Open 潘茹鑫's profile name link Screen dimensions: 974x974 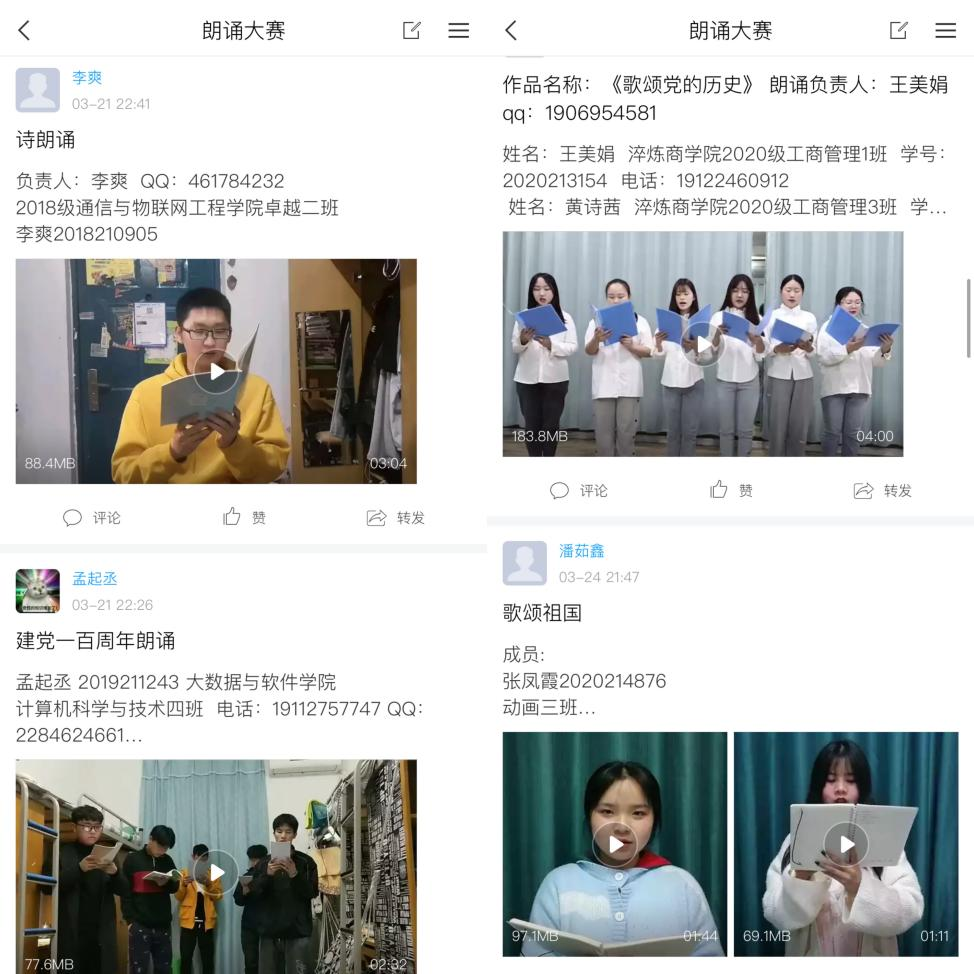click(581, 551)
